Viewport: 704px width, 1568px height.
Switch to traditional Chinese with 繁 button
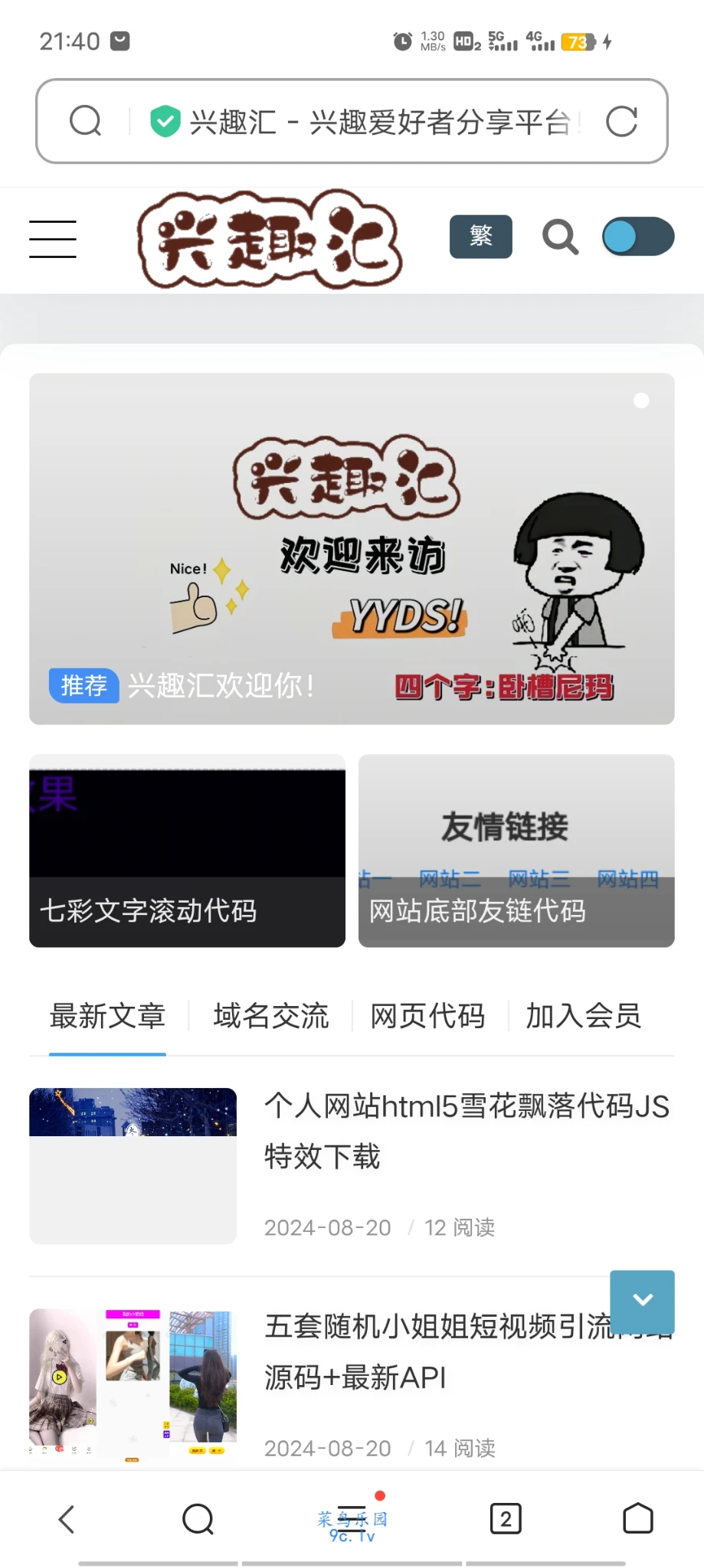(x=480, y=237)
